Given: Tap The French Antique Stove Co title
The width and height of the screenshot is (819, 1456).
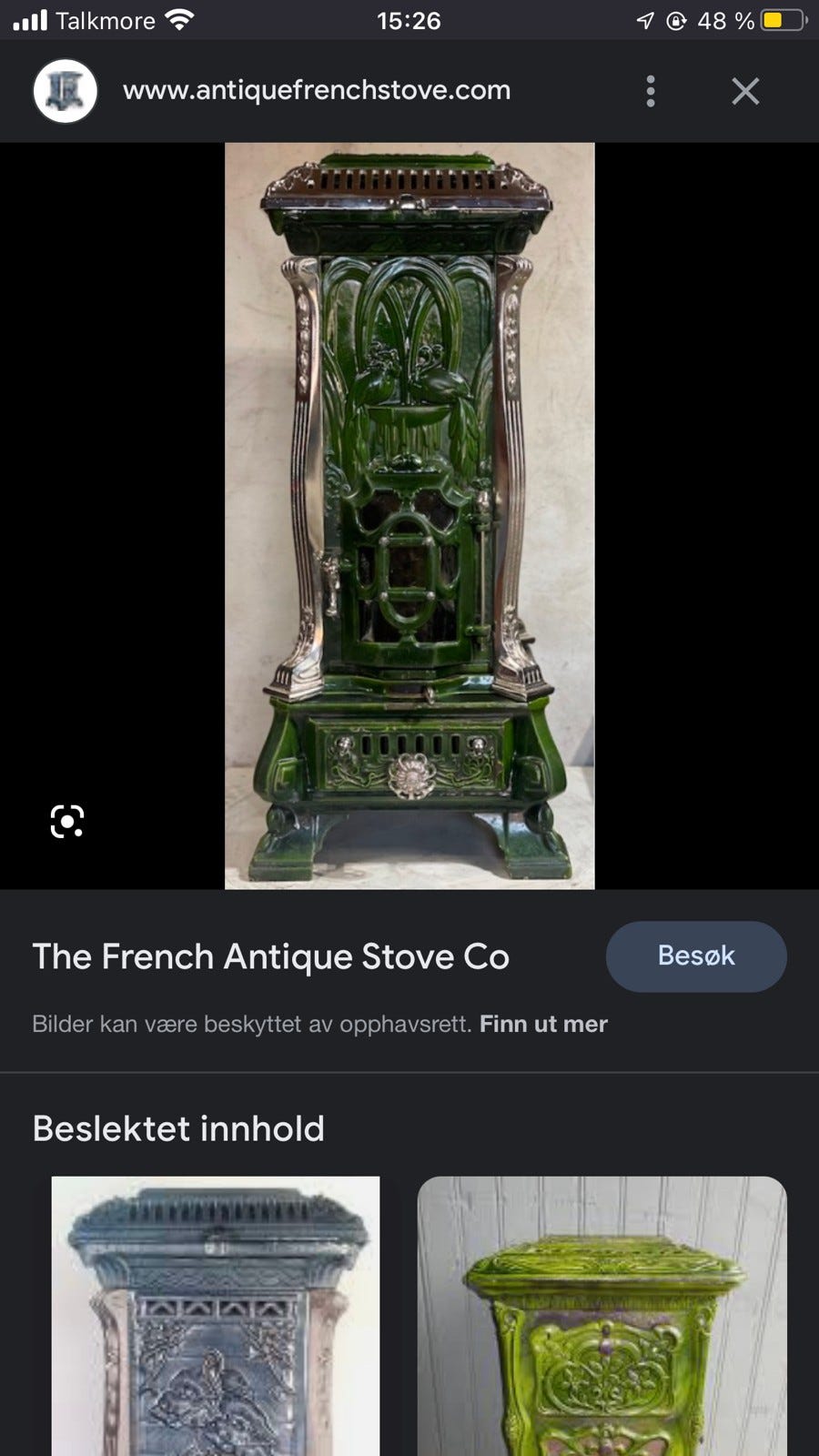Looking at the screenshot, I should (x=270, y=956).
